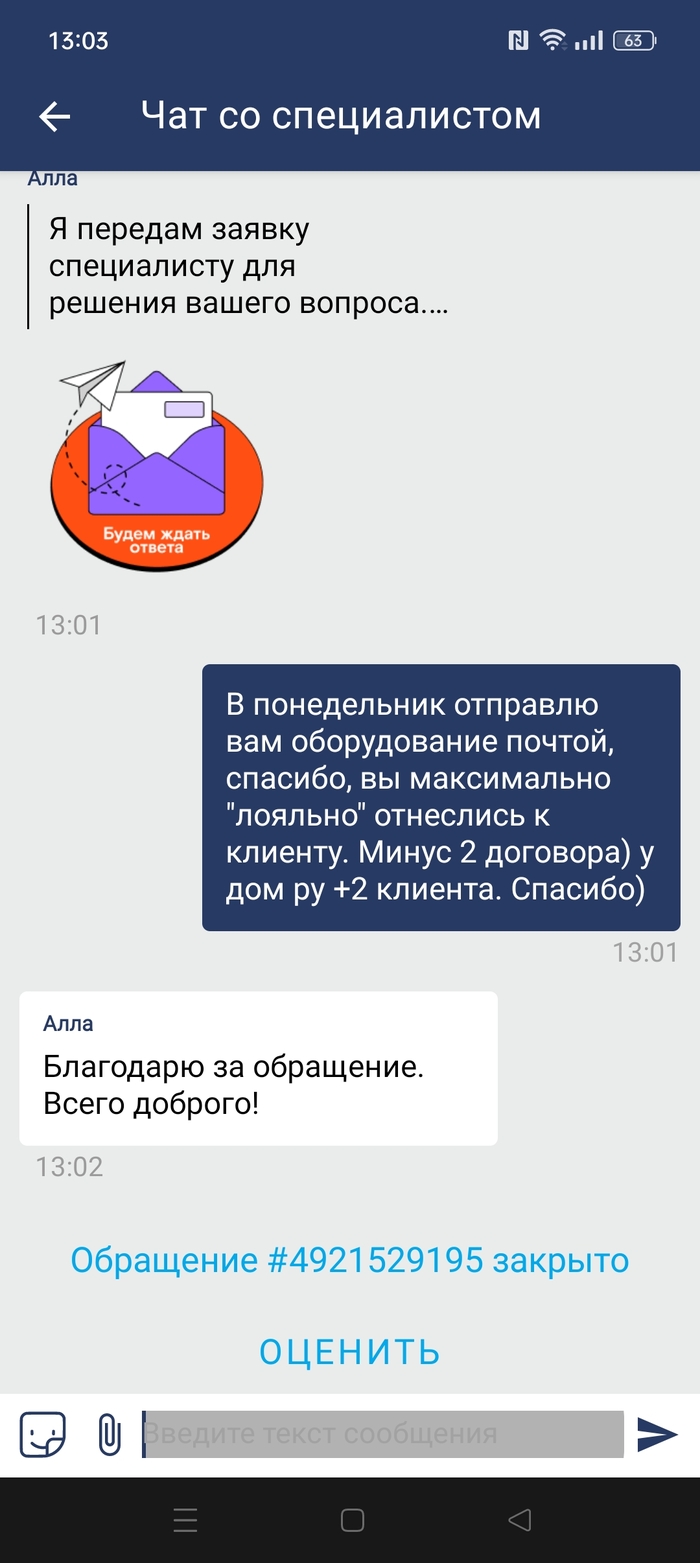Go to the system home screen

click(x=352, y=1521)
